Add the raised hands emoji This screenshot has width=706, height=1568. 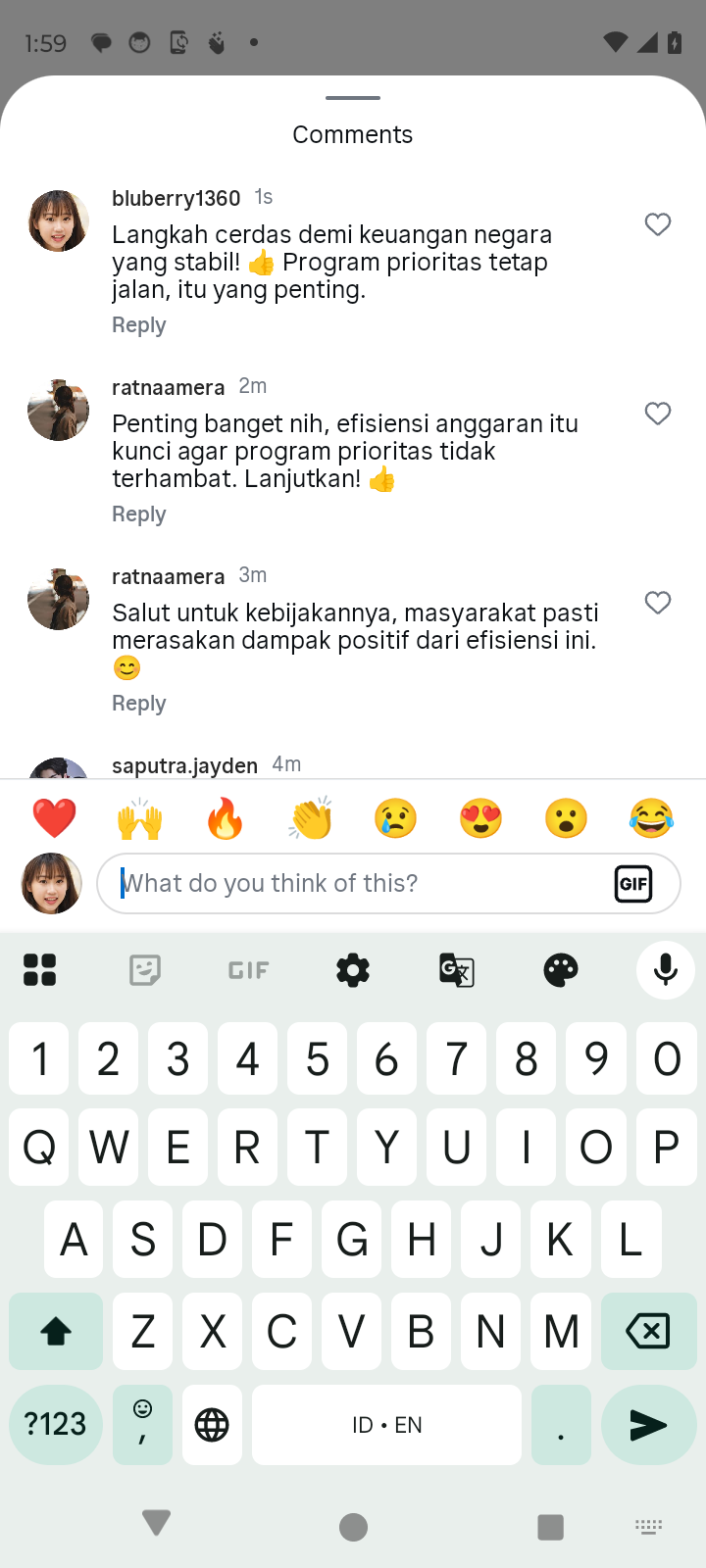pos(140,818)
